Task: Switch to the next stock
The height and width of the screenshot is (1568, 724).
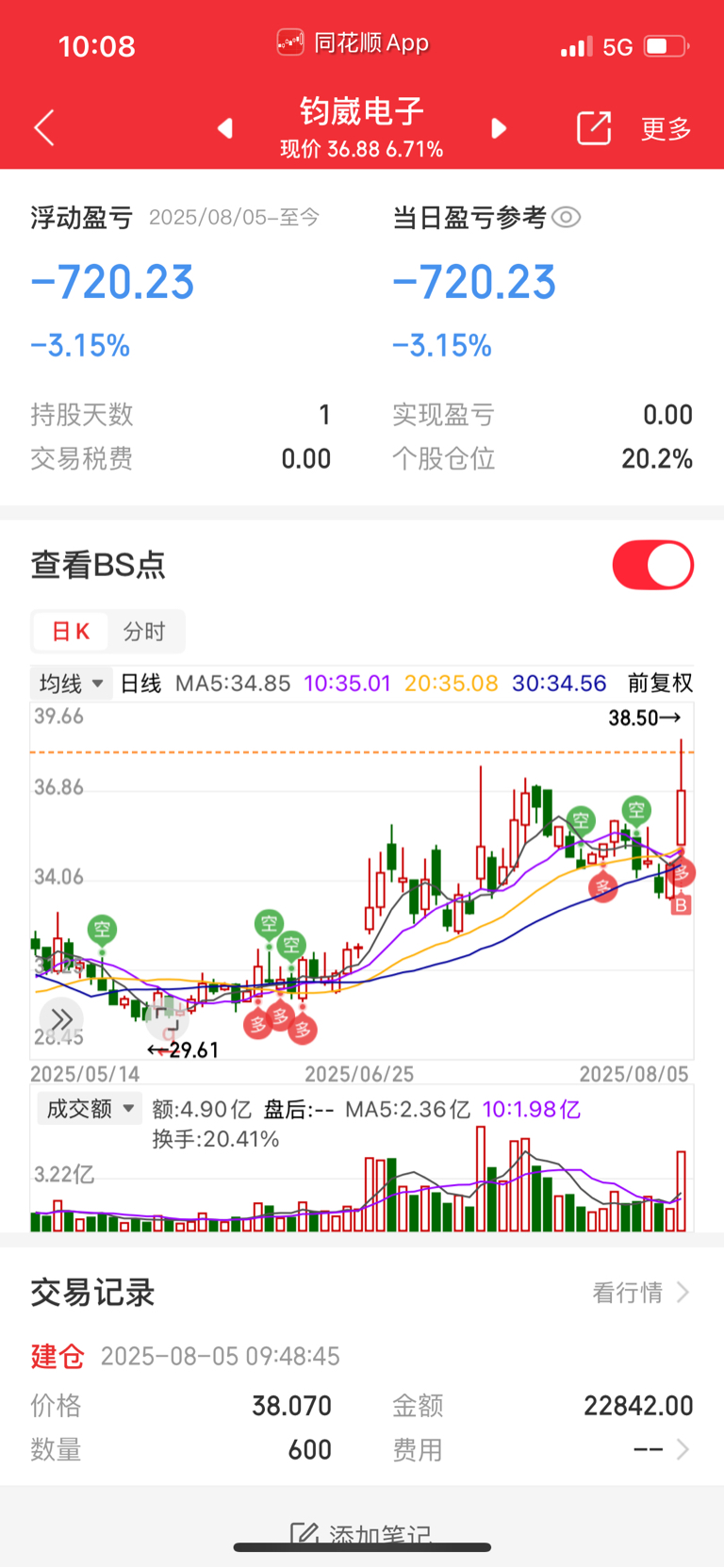Action: 499,128
